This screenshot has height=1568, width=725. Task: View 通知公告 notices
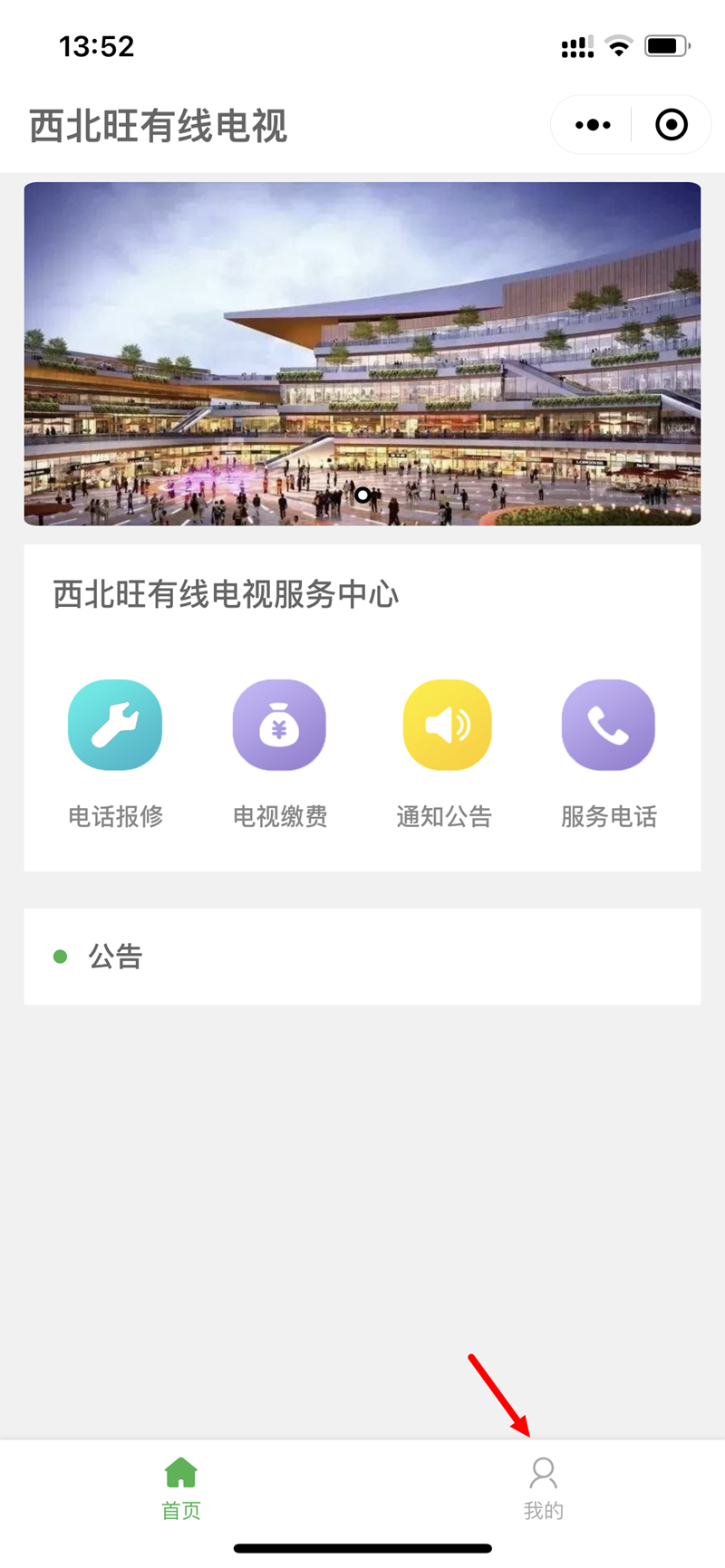[444, 754]
